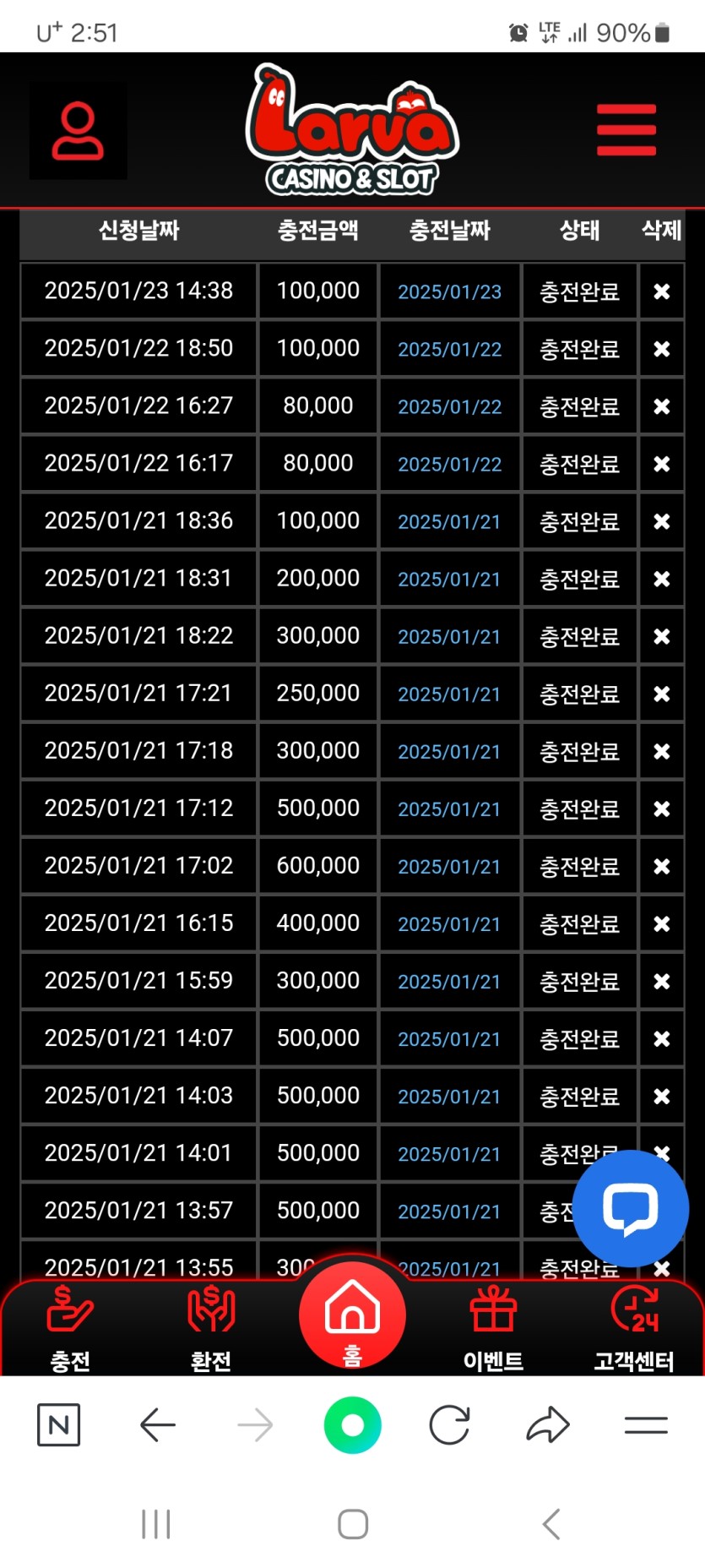Screen dimensions: 705x1568
Task: Open the blue live chat bubble
Action: pyautogui.click(x=631, y=1208)
